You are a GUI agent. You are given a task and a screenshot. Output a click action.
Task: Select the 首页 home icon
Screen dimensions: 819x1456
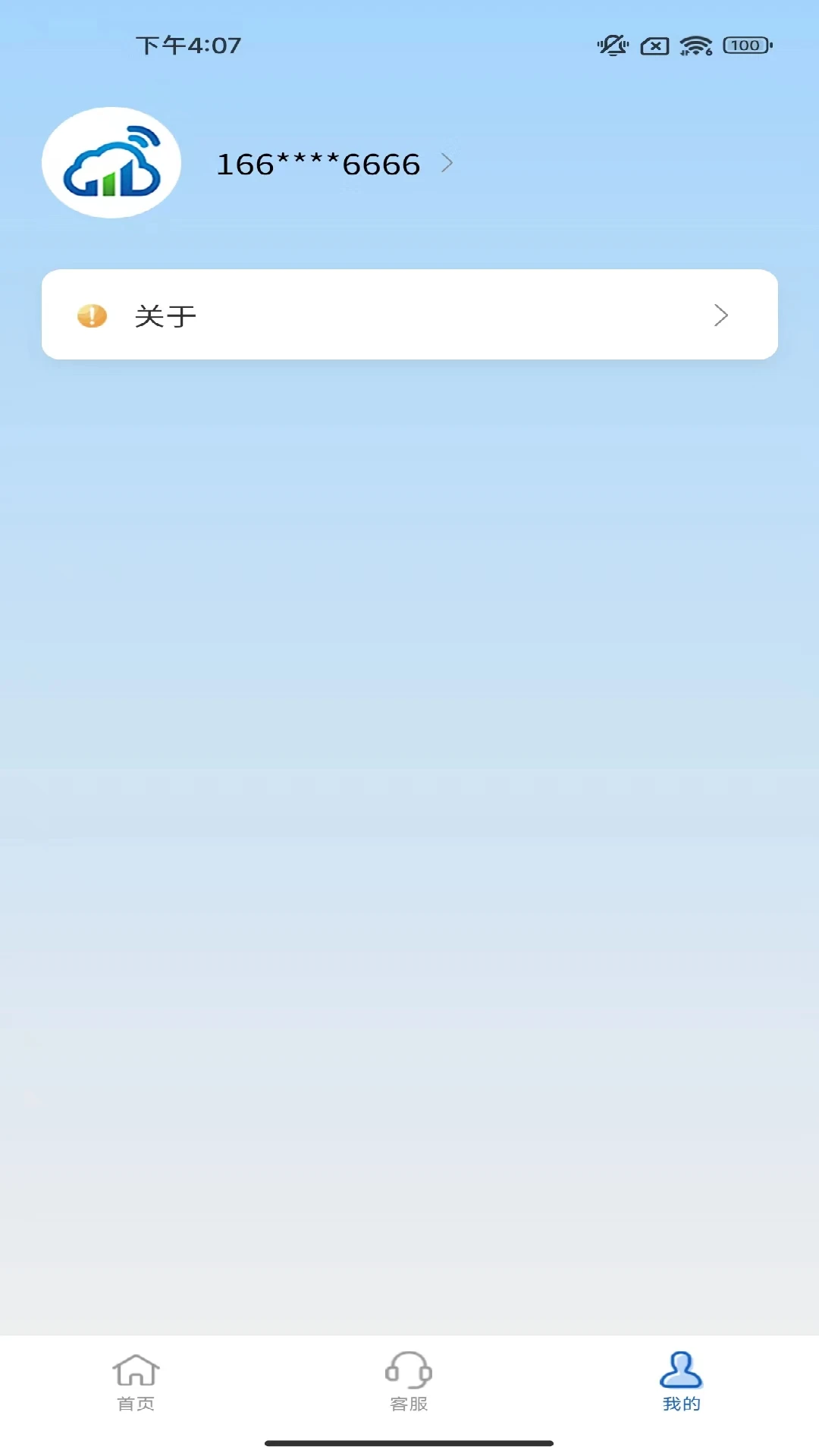136,1371
